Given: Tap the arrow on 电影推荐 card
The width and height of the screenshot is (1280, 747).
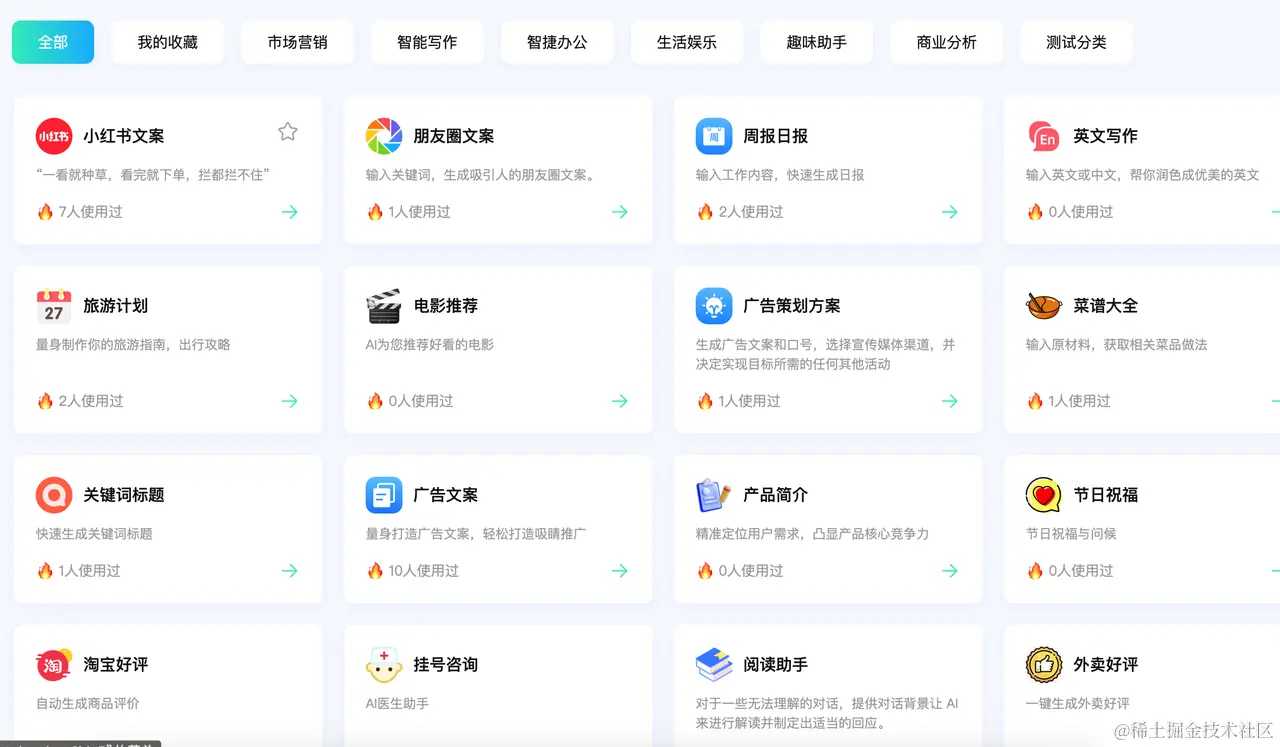Looking at the screenshot, I should pyautogui.click(x=620, y=401).
